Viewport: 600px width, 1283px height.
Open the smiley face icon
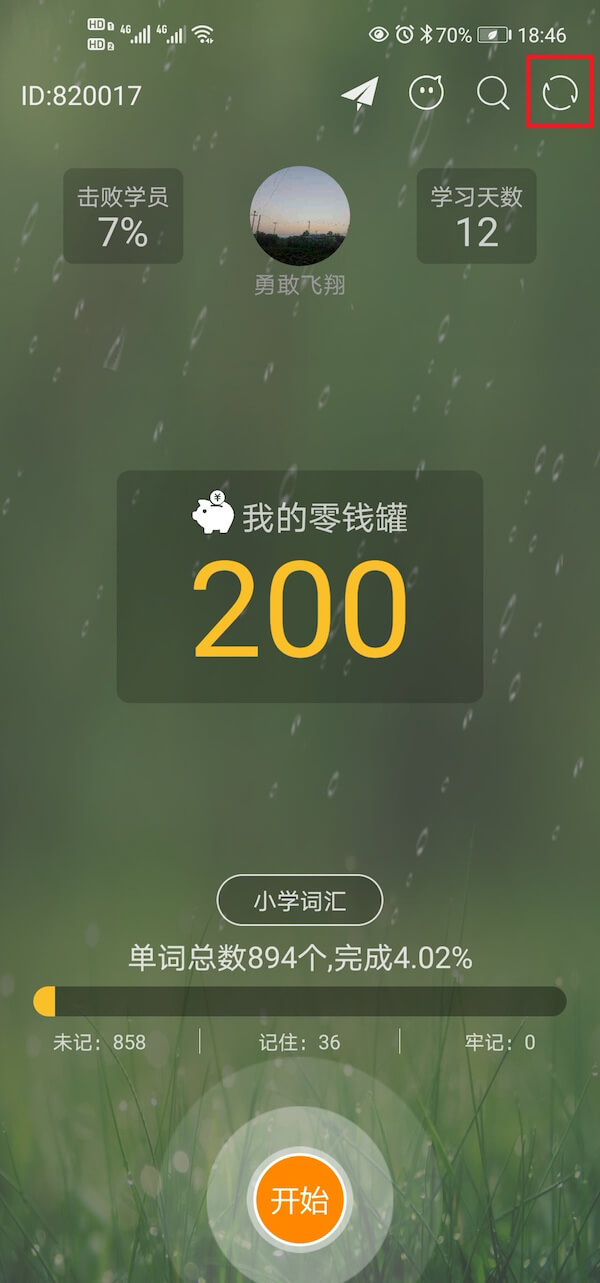426,94
